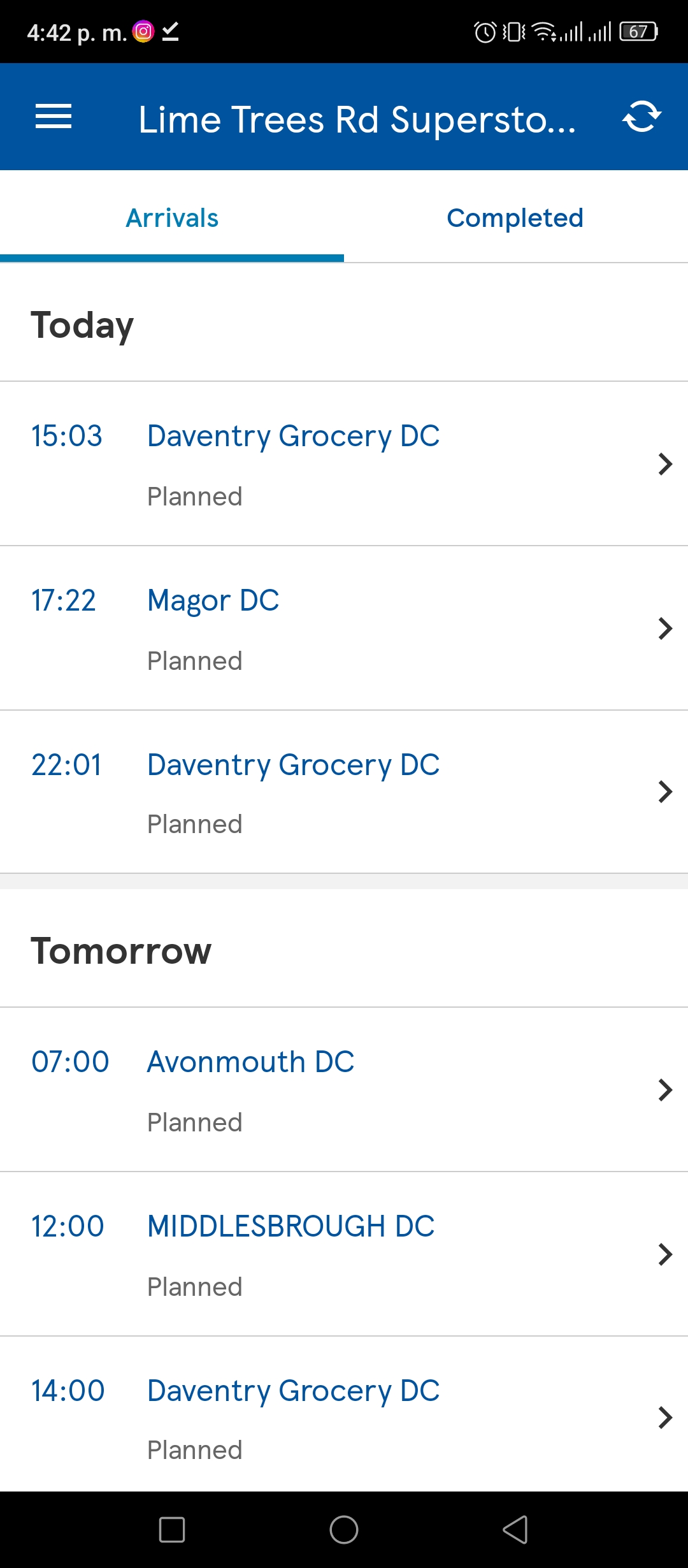Open the 14:00 Daventry Grocery DC arrival
This screenshot has width=688, height=1568.
(344, 1415)
